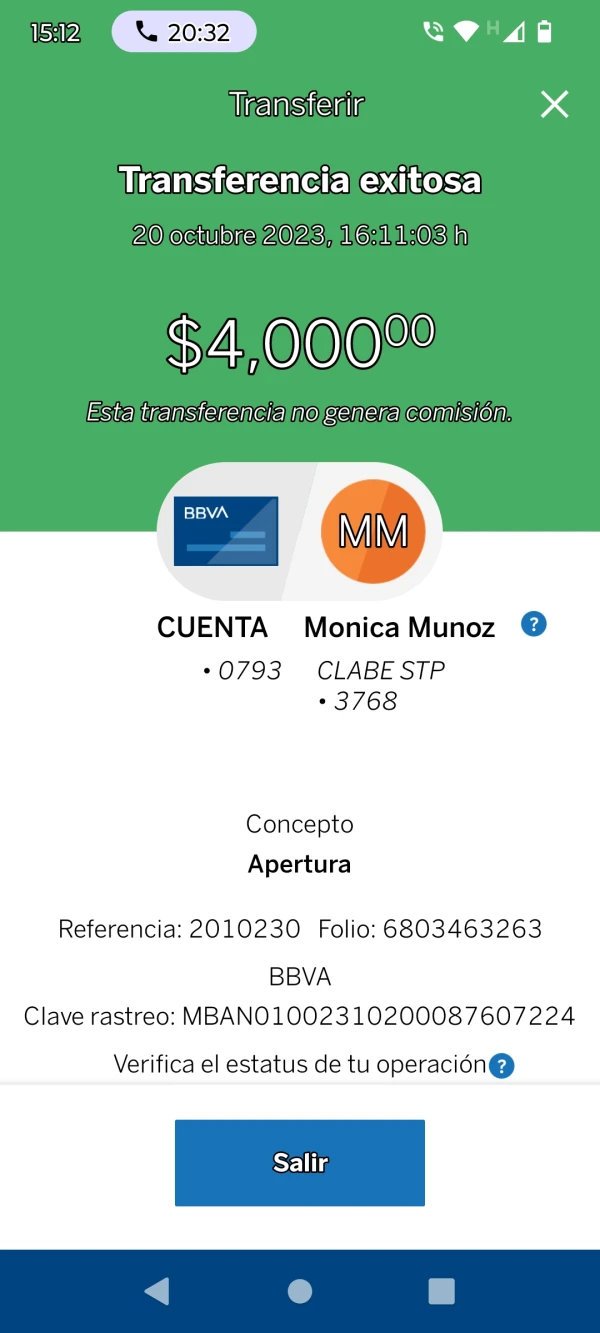This screenshot has height=1333, width=600.
Task: Go to the system home screen
Action: pyautogui.click(x=300, y=1291)
